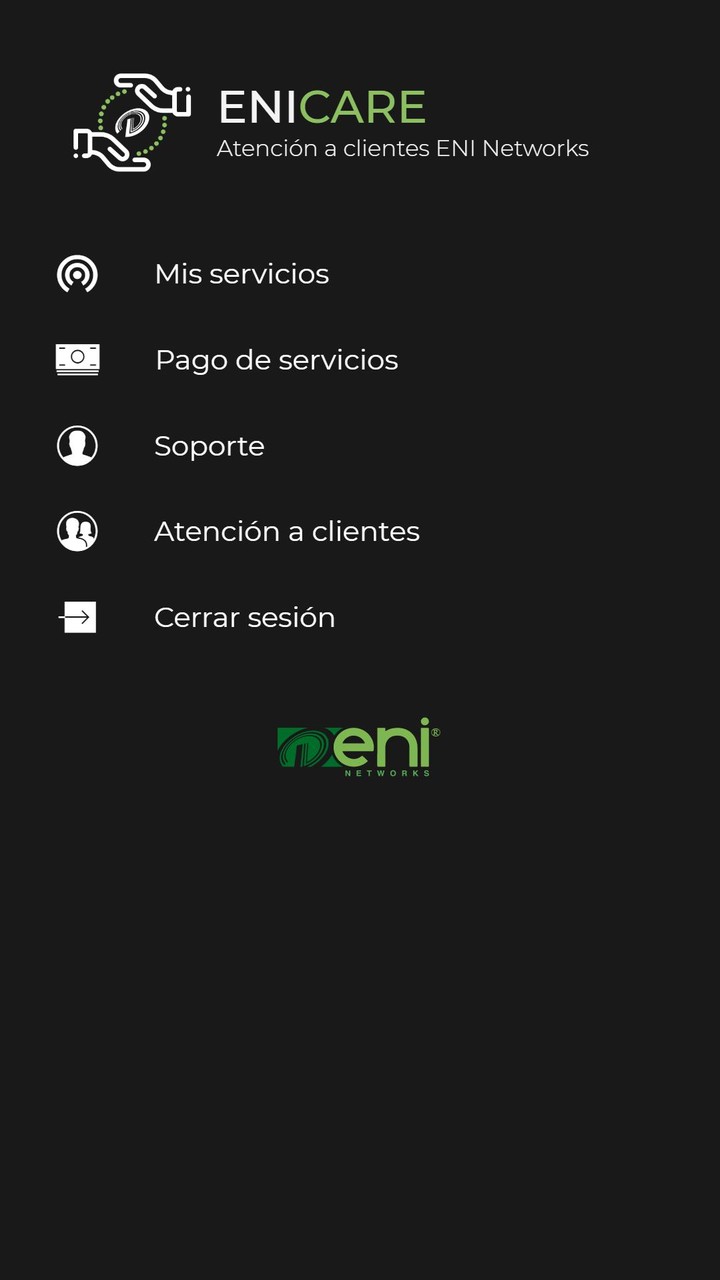Viewport: 720px width, 1280px height.
Task: Open Mis servicios
Action: 241,273
